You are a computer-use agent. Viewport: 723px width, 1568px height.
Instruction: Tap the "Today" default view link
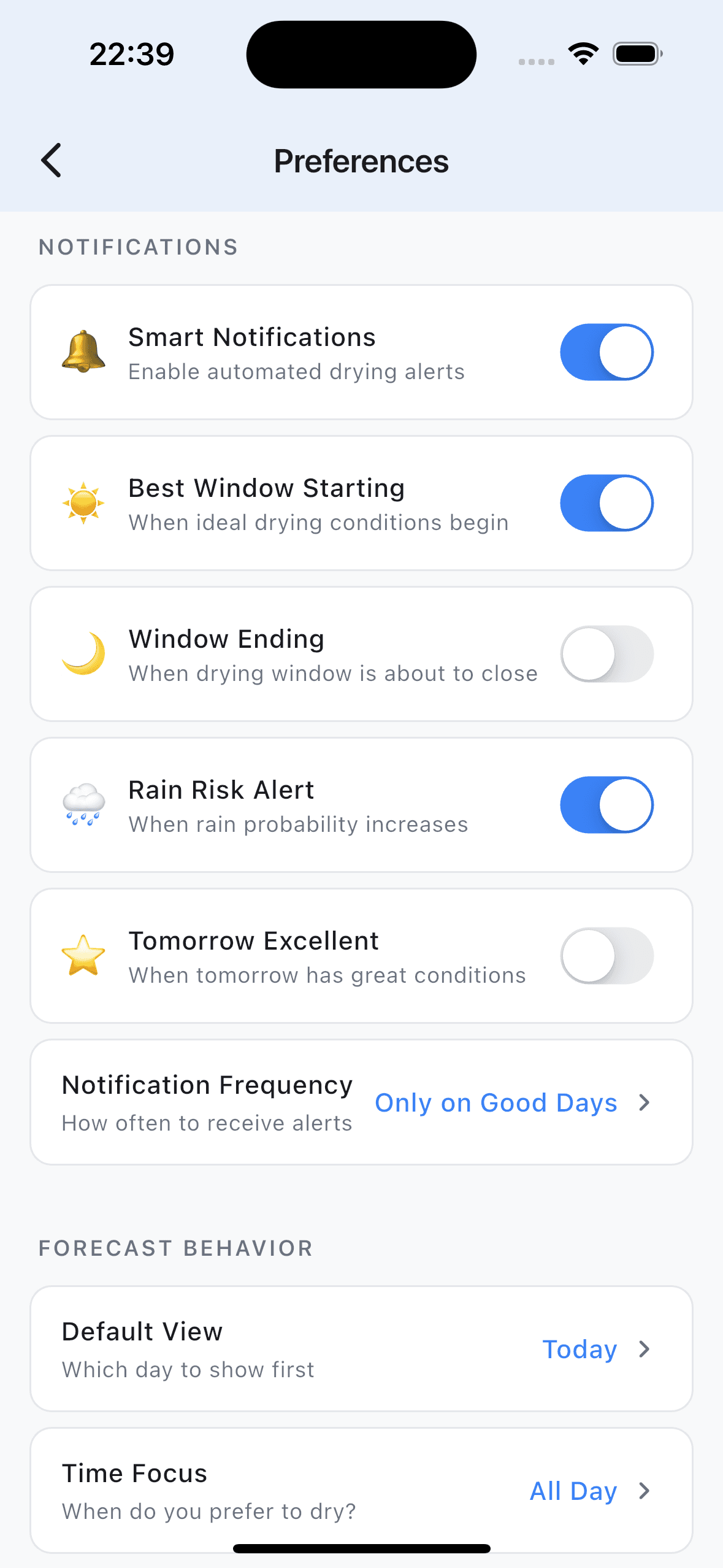pos(579,1350)
